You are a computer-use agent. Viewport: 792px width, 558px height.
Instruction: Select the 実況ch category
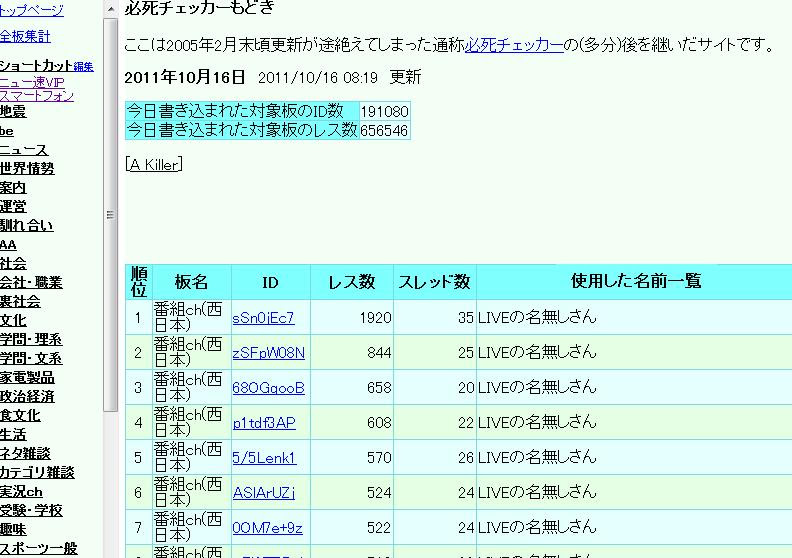point(21,492)
